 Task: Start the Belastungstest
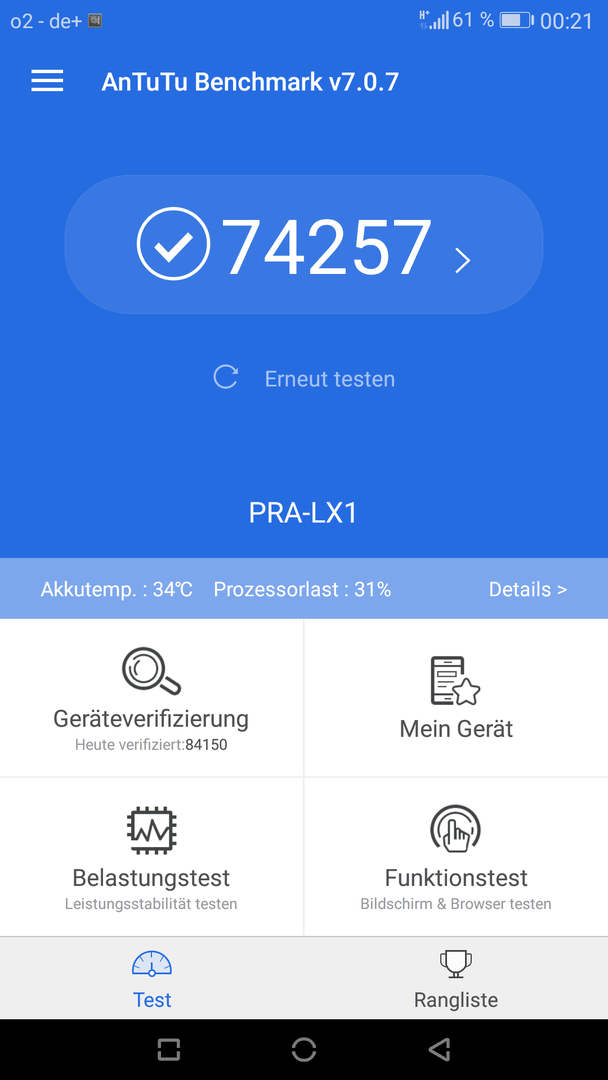151,857
